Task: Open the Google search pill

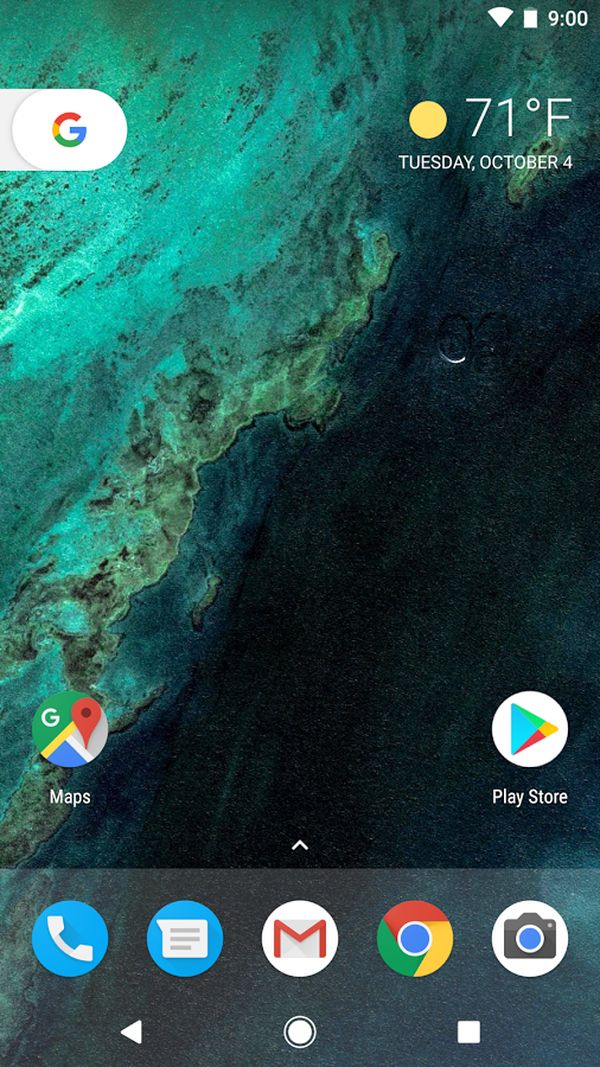Action: (68, 130)
